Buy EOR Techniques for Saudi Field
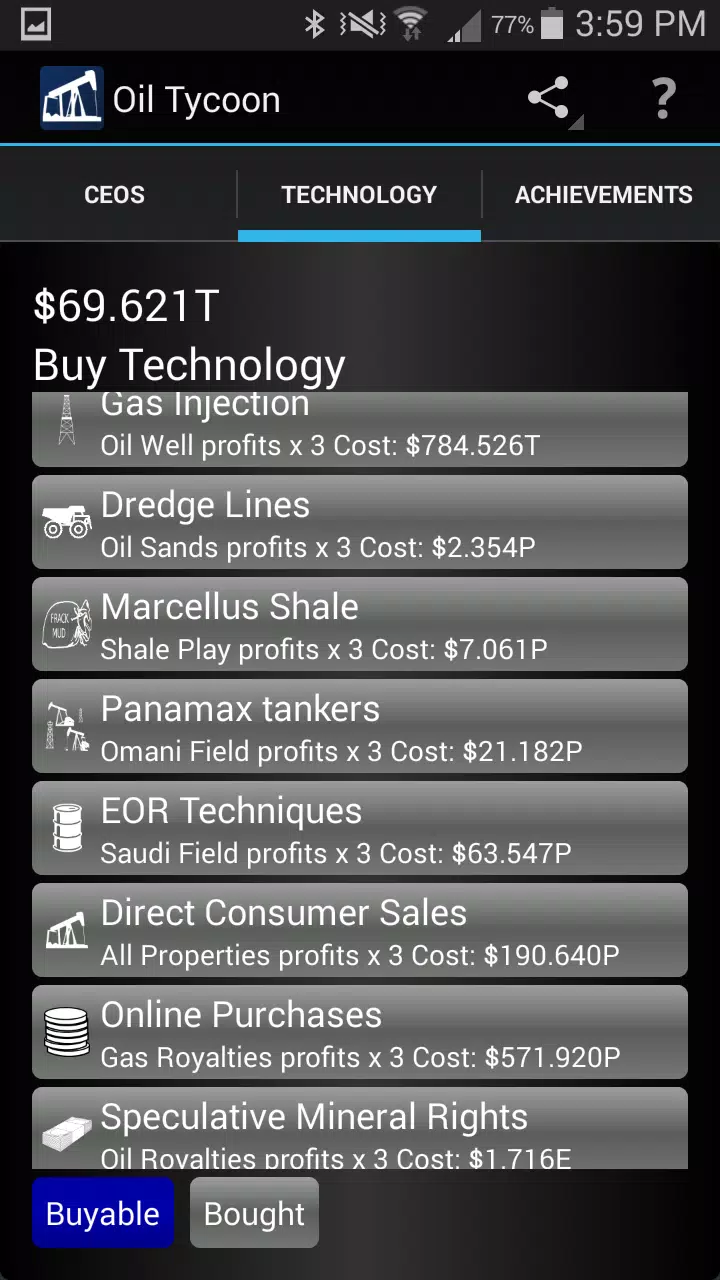 [x=360, y=828]
